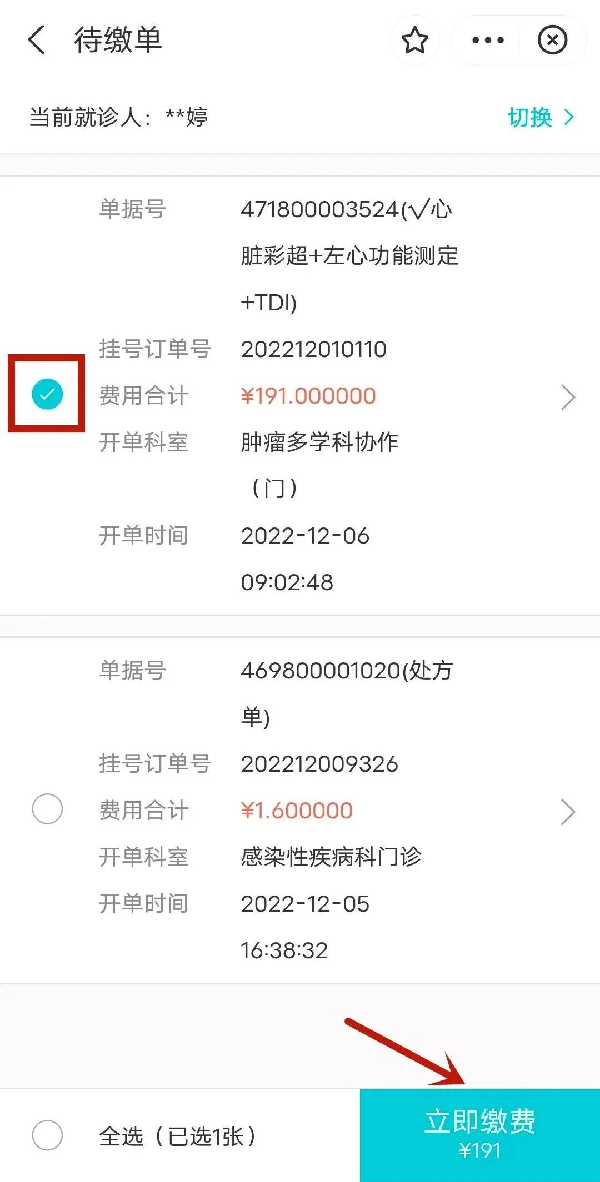The image size is (600, 1182).
Task: Select the ¥1.600000 prescription bill
Action: (47, 809)
